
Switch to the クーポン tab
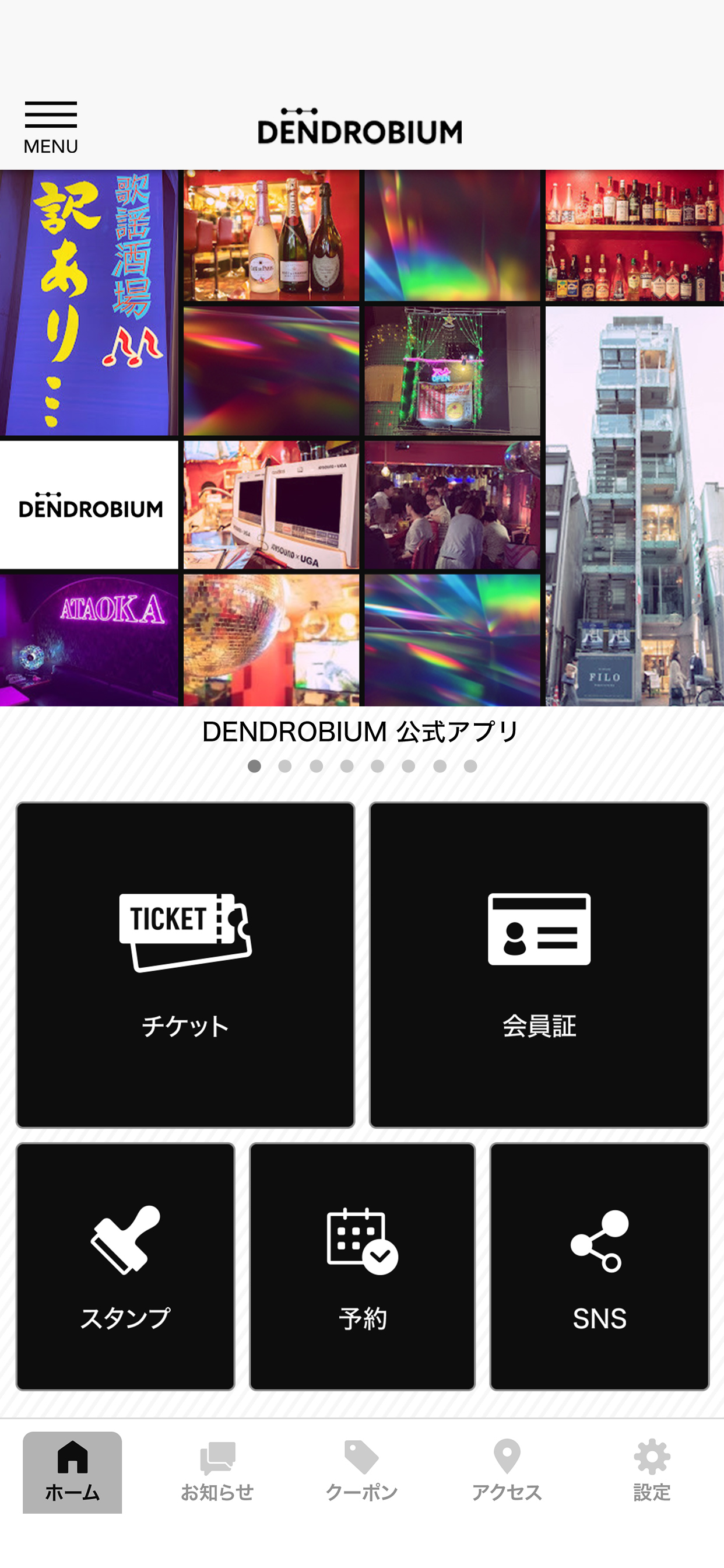pos(362,1472)
